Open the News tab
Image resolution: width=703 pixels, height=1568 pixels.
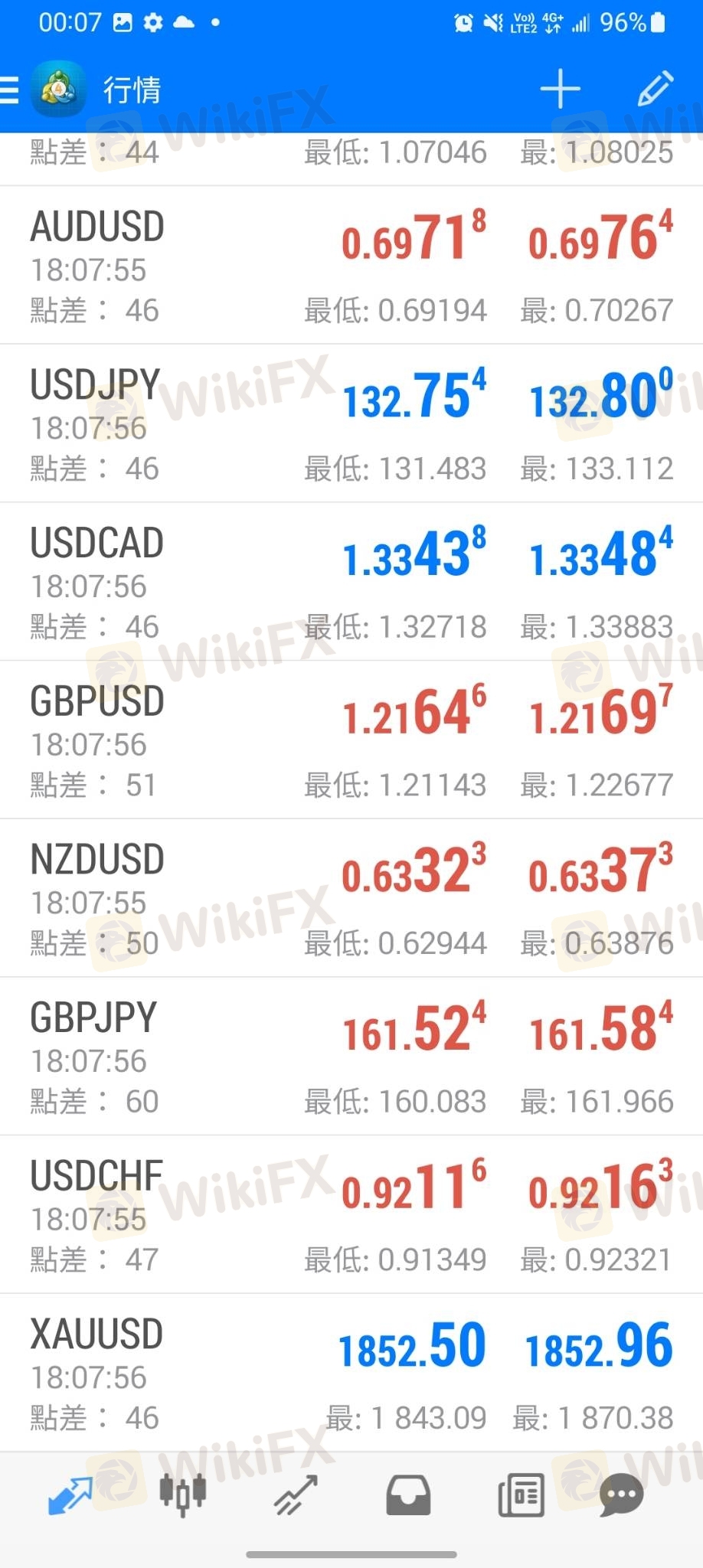[x=522, y=1495]
